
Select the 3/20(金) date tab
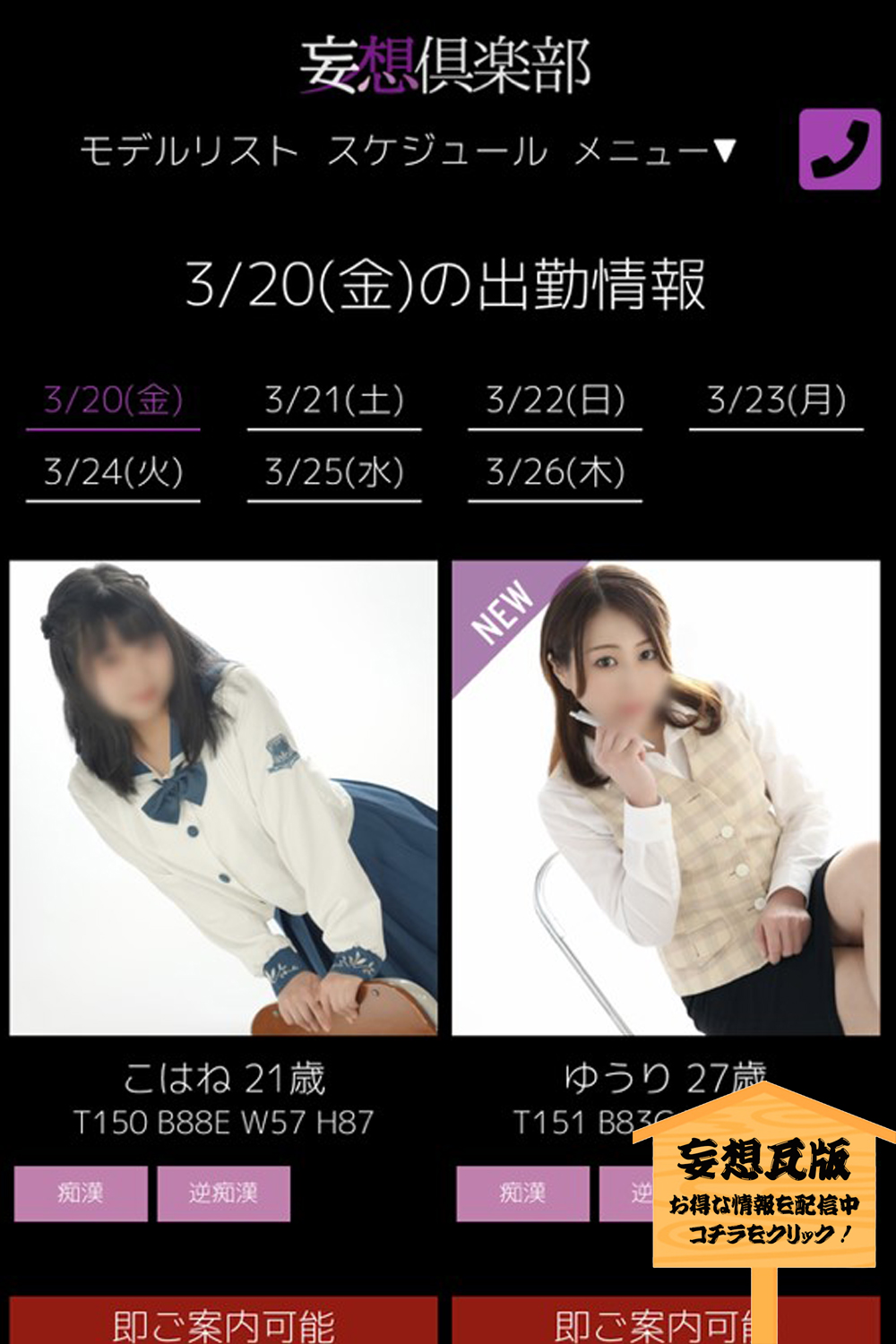pyautogui.click(x=113, y=401)
